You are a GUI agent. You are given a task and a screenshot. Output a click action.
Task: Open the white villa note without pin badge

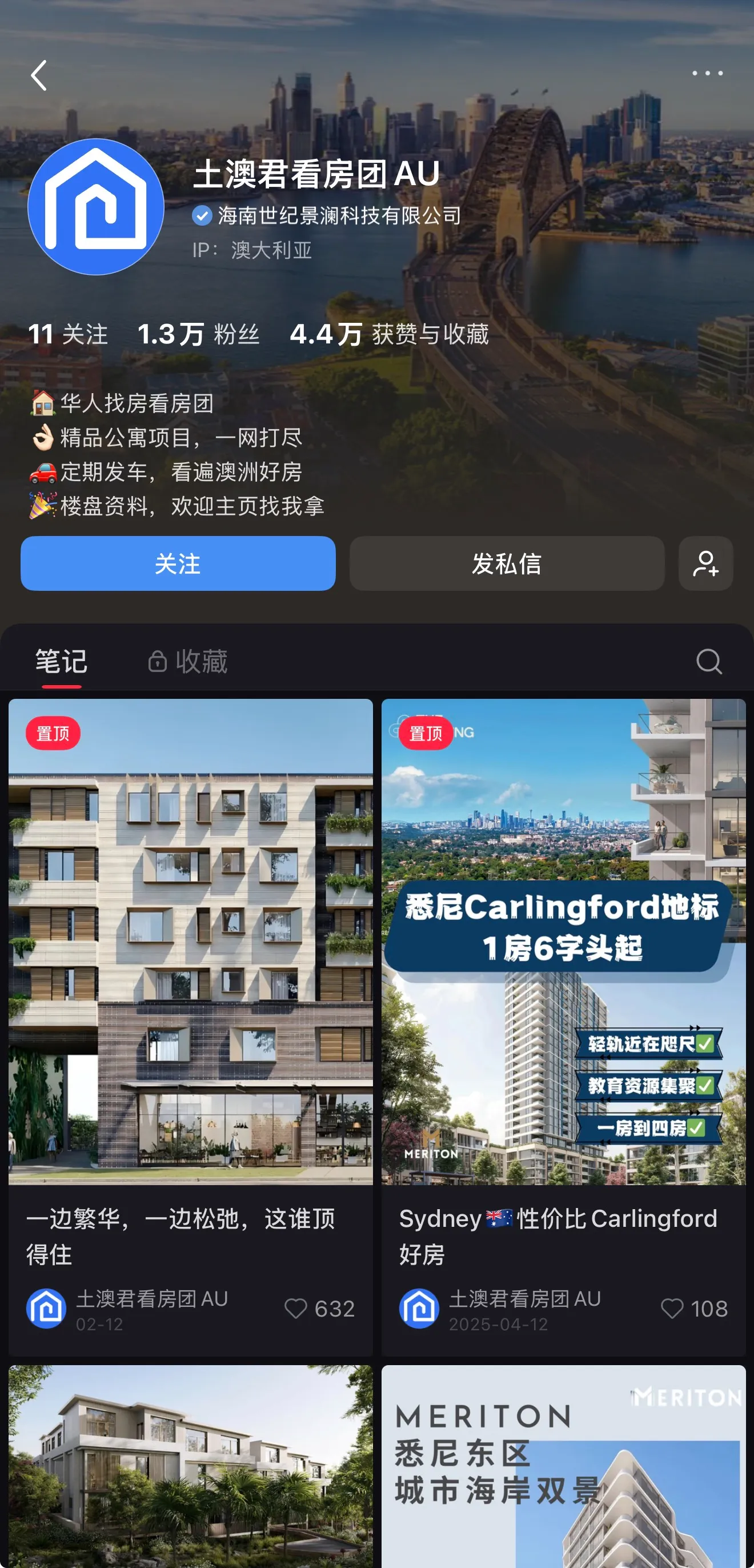[190, 1467]
